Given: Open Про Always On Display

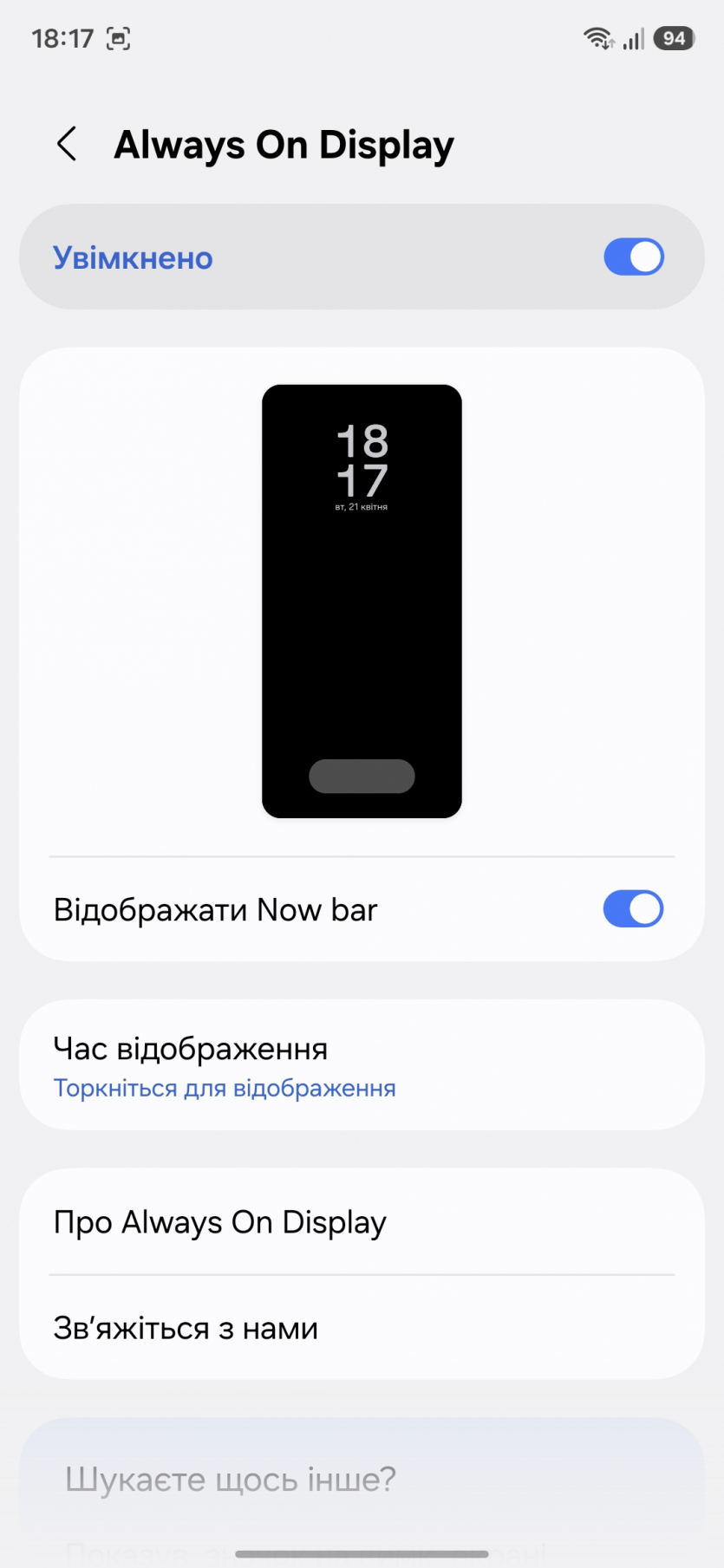Looking at the screenshot, I should [x=362, y=1222].
